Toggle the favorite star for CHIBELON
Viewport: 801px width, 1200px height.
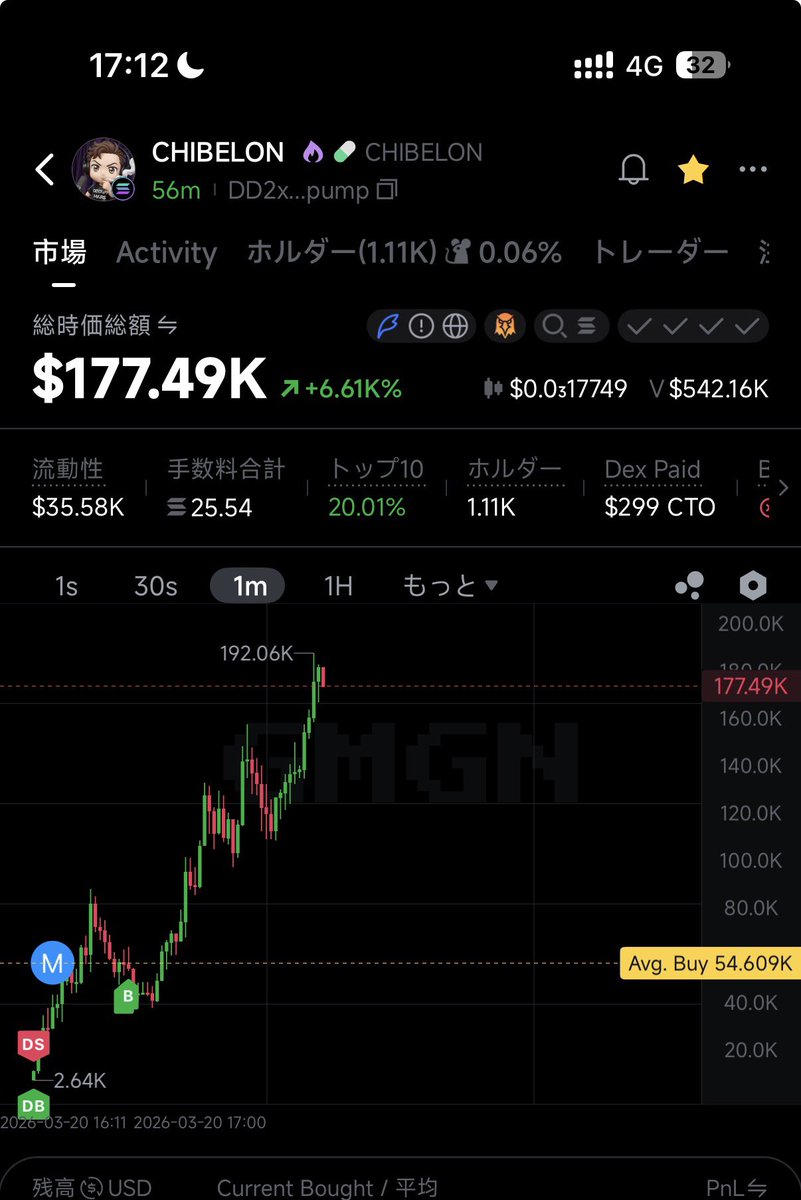coord(692,170)
